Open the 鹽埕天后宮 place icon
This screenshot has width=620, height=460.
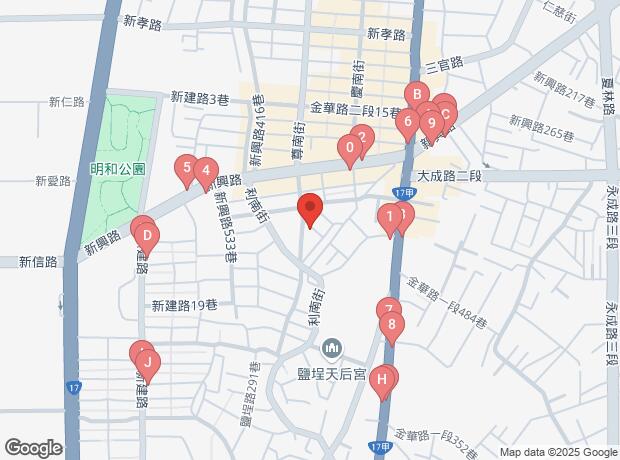(x=333, y=349)
